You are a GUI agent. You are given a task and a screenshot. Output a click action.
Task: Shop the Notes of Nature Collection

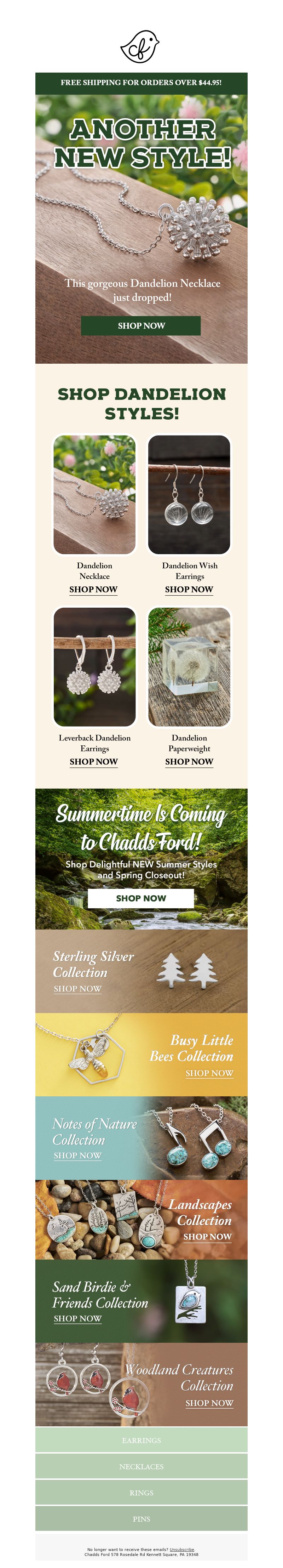[77, 1156]
